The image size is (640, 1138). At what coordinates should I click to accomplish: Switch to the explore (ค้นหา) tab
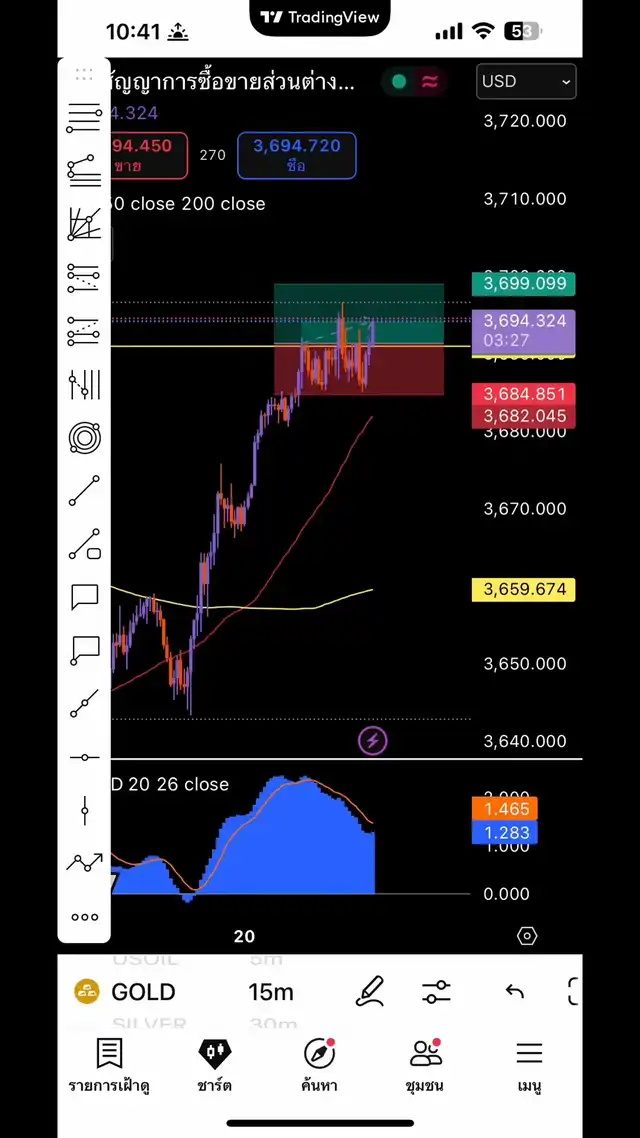pos(319,1065)
